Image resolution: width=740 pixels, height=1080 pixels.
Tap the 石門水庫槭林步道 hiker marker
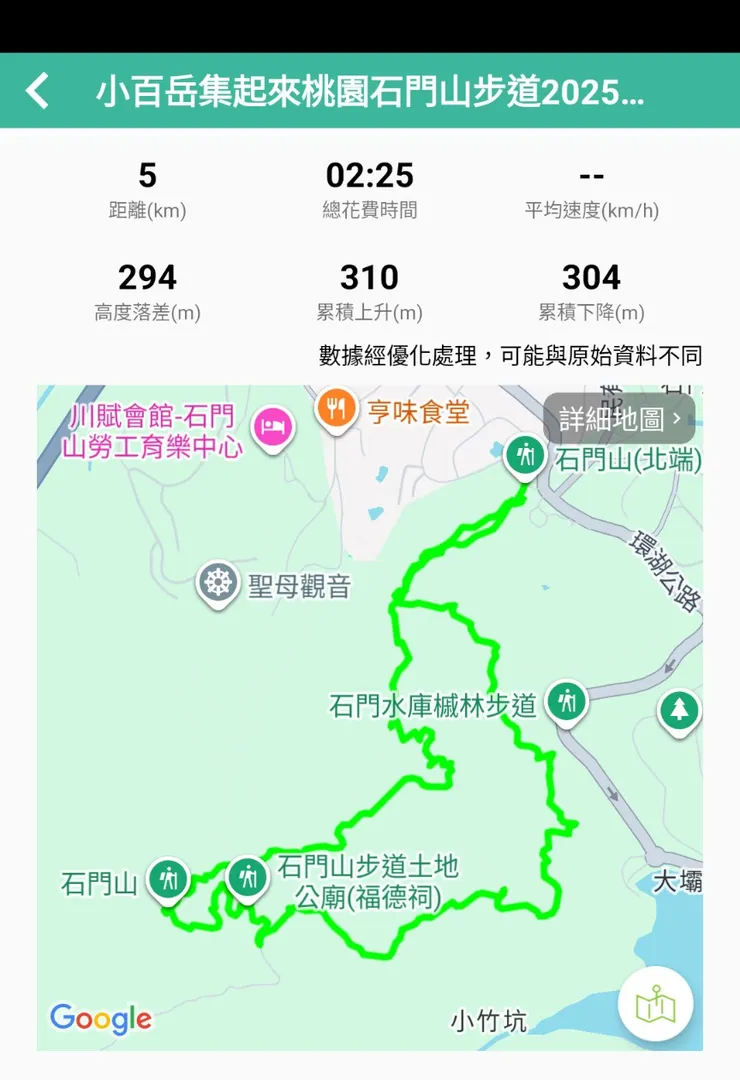[567, 702]
